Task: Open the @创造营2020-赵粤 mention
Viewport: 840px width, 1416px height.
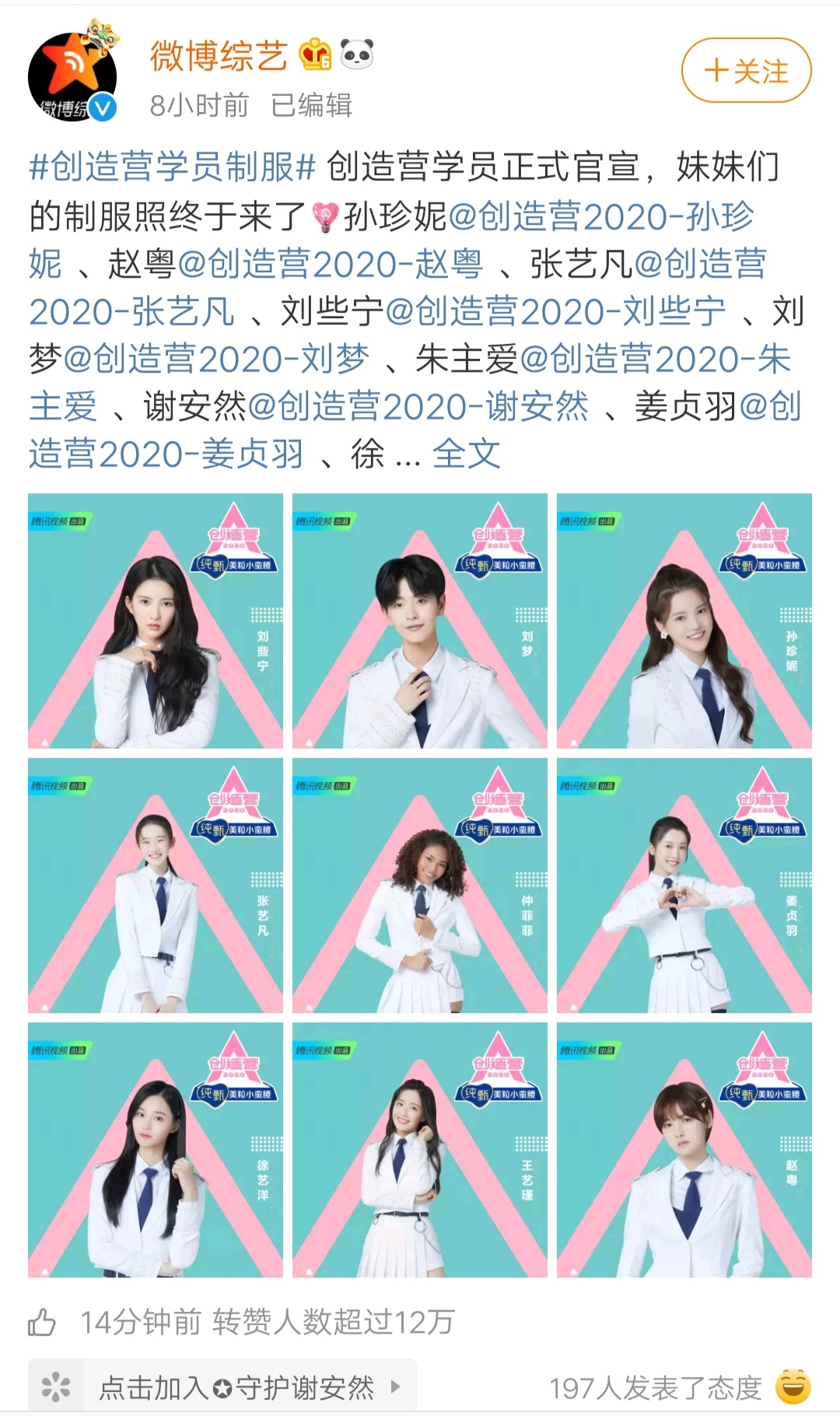Action: tap(331, 264)
